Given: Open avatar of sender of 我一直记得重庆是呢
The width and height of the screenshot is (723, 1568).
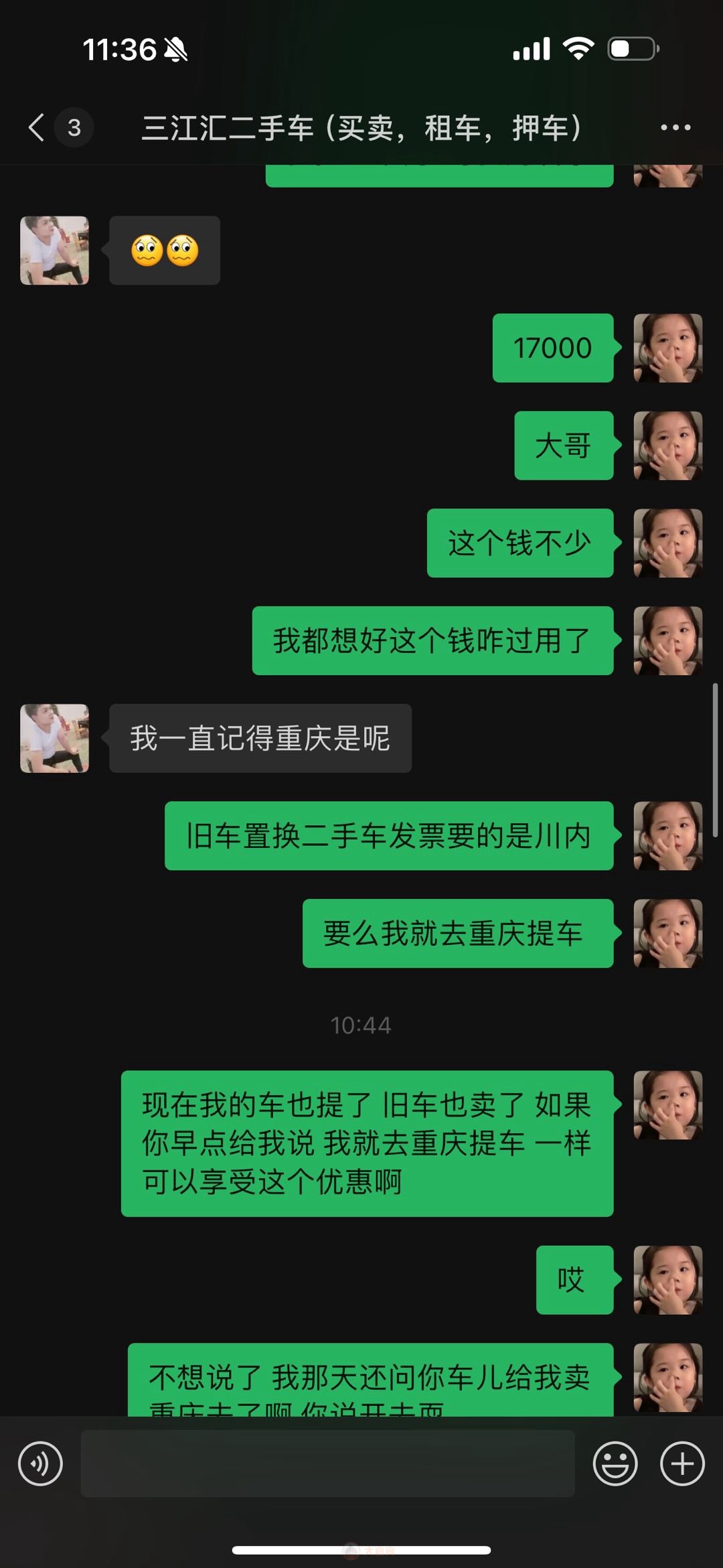Looking at the screenshot, I should pyautogui.click(x=55, y=738).
